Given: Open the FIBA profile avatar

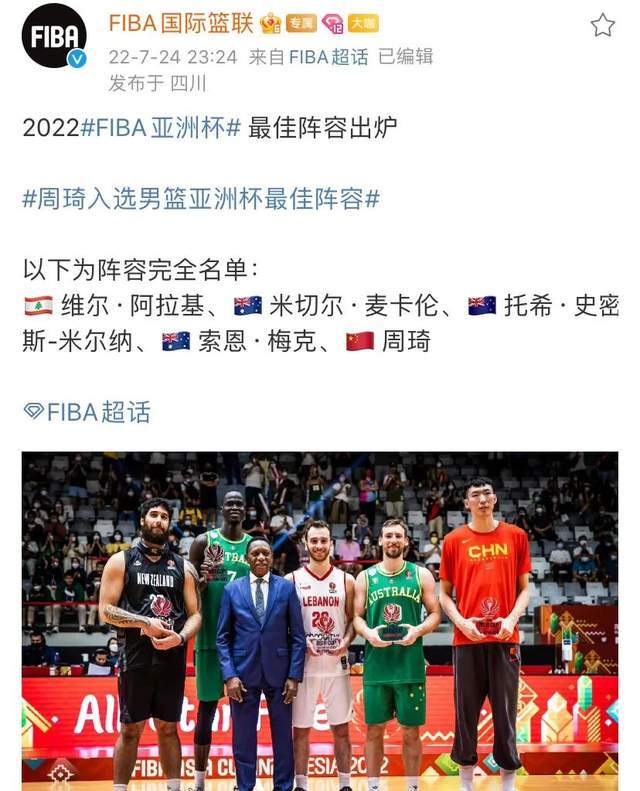Looking at the screenshot, I should [54, 36].
